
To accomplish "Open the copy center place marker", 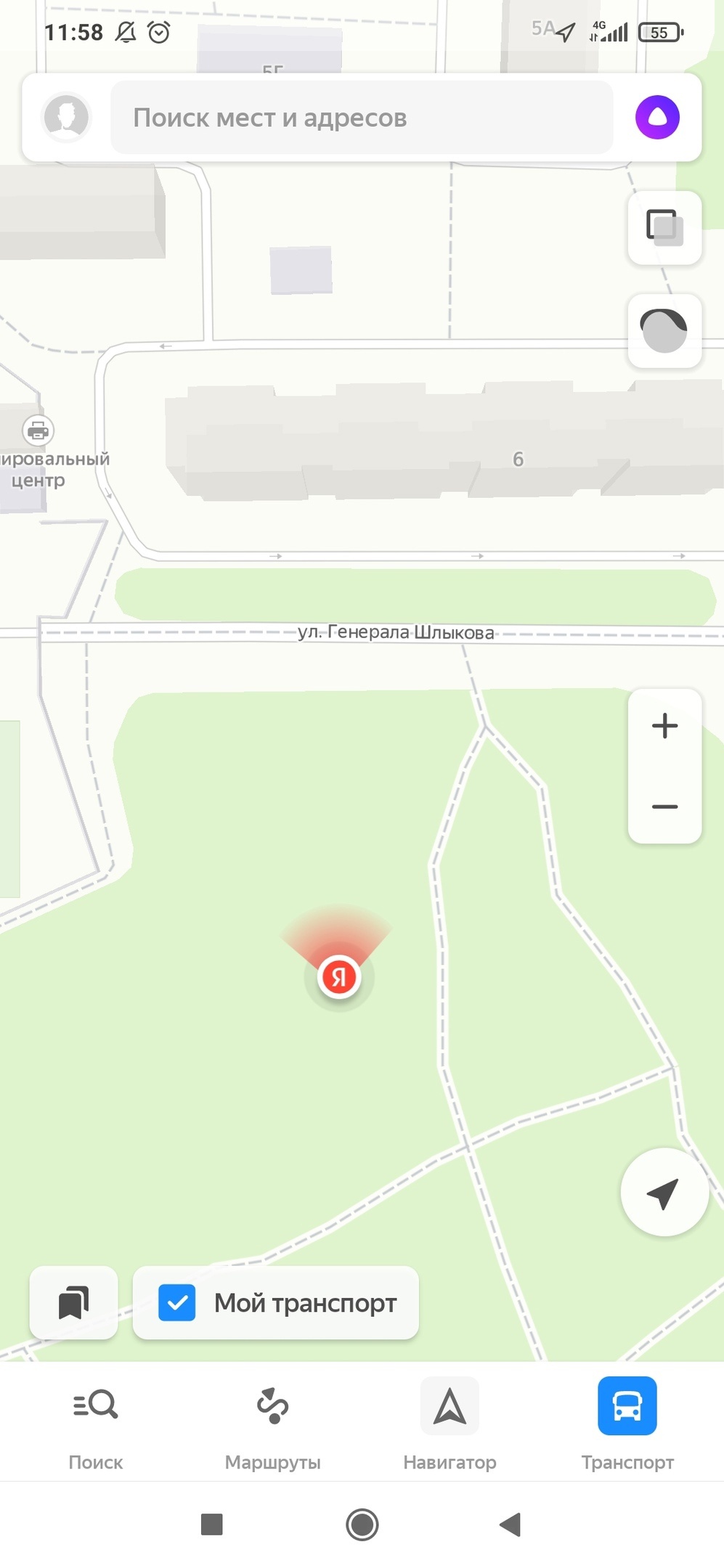I will pyautogui.click(x=38, y=430).
